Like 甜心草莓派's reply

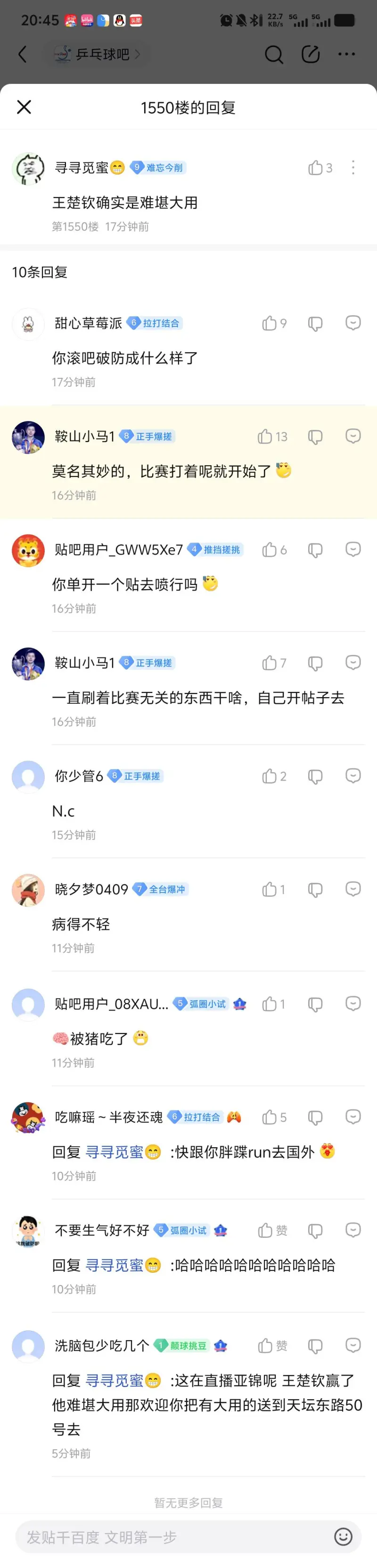point(270,323)
